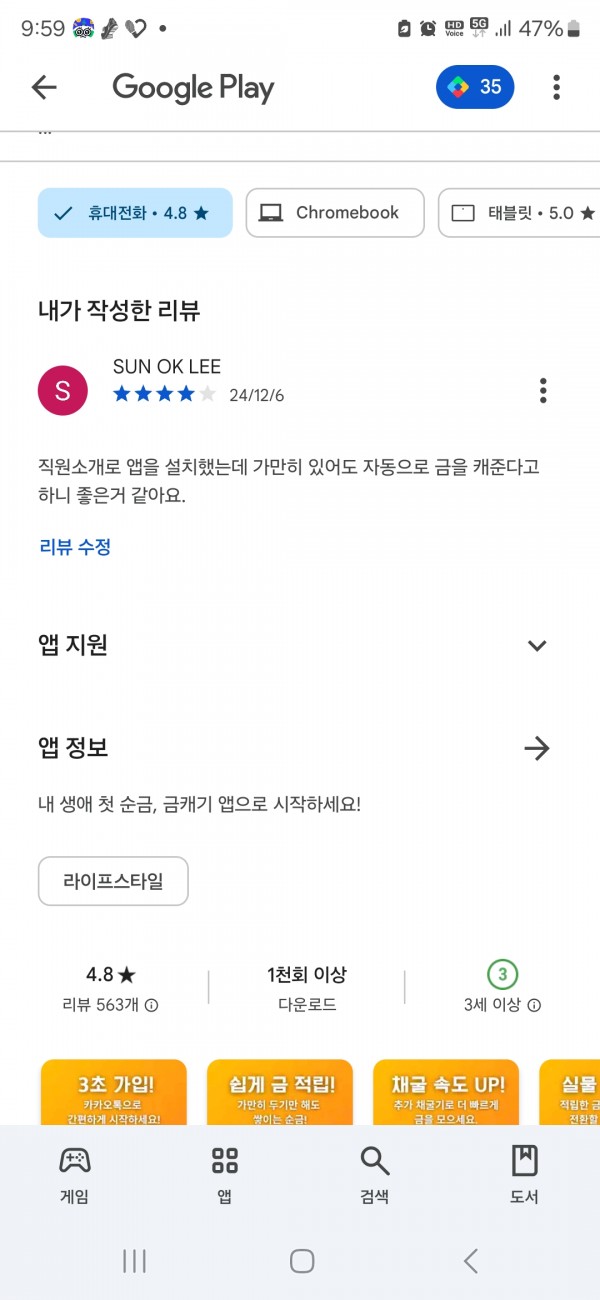Open the 쉽게 금 적립 screenshot
This screenshot has height=1300, width=600.
coord(280,1092)
